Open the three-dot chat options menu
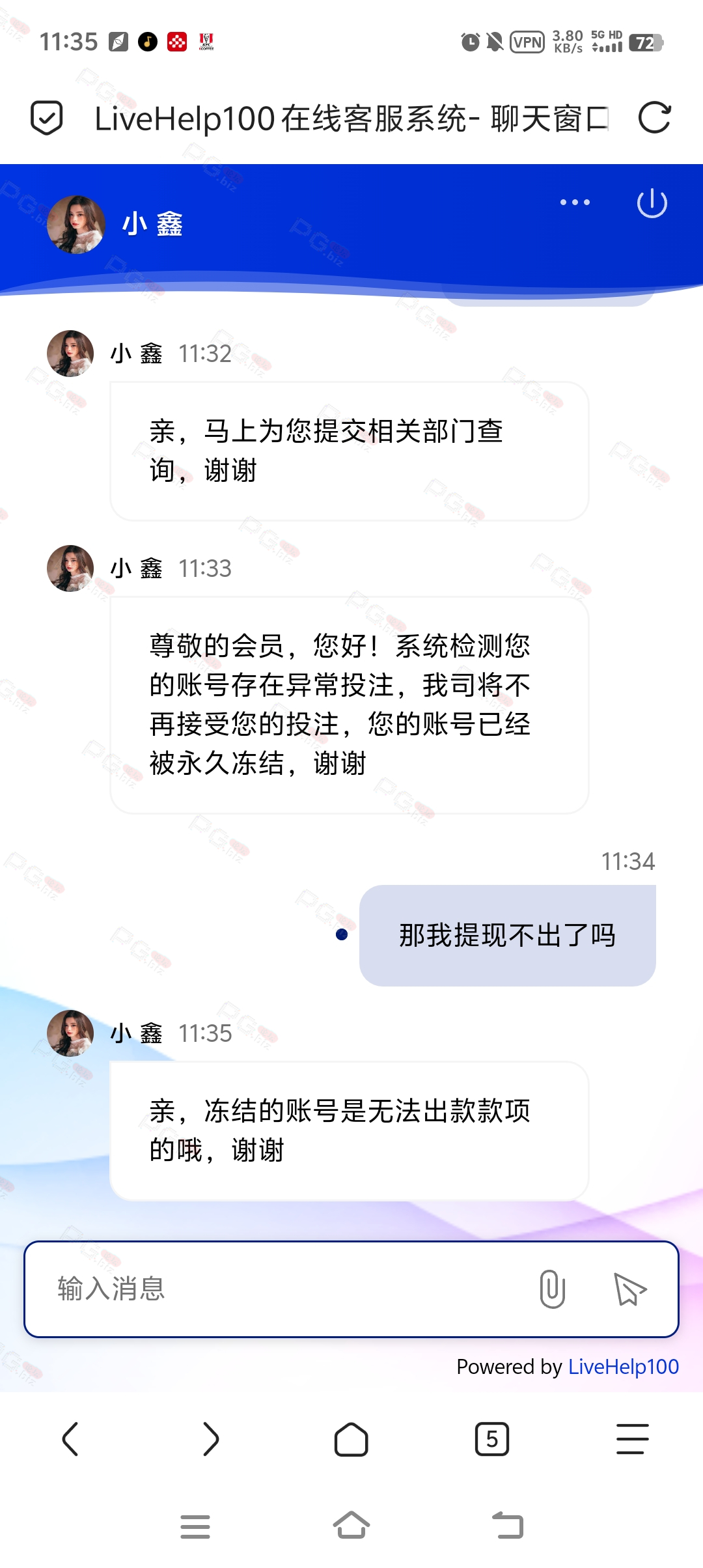Screen dimensions: 703x1568 575,203
